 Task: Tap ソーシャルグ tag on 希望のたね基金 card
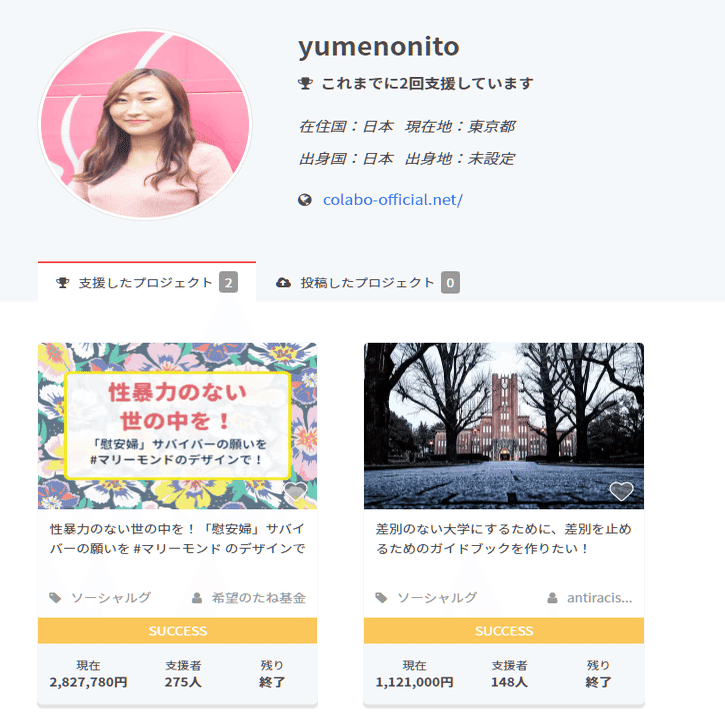click(100, 598)
